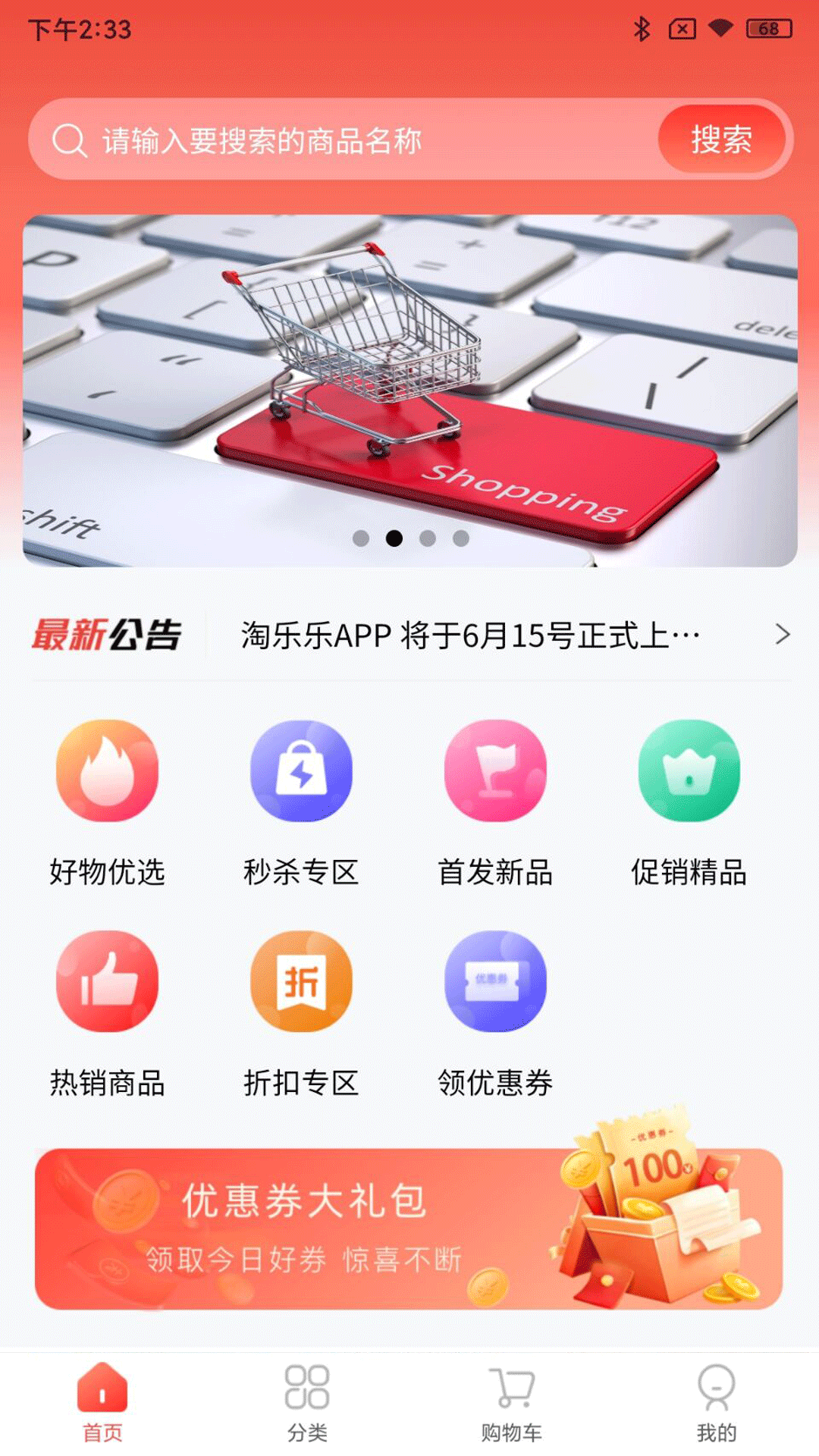Tap the 优惠券大礼包 coupon banner
Viewport: 819px width, 1456px height.
(409, 1228)
